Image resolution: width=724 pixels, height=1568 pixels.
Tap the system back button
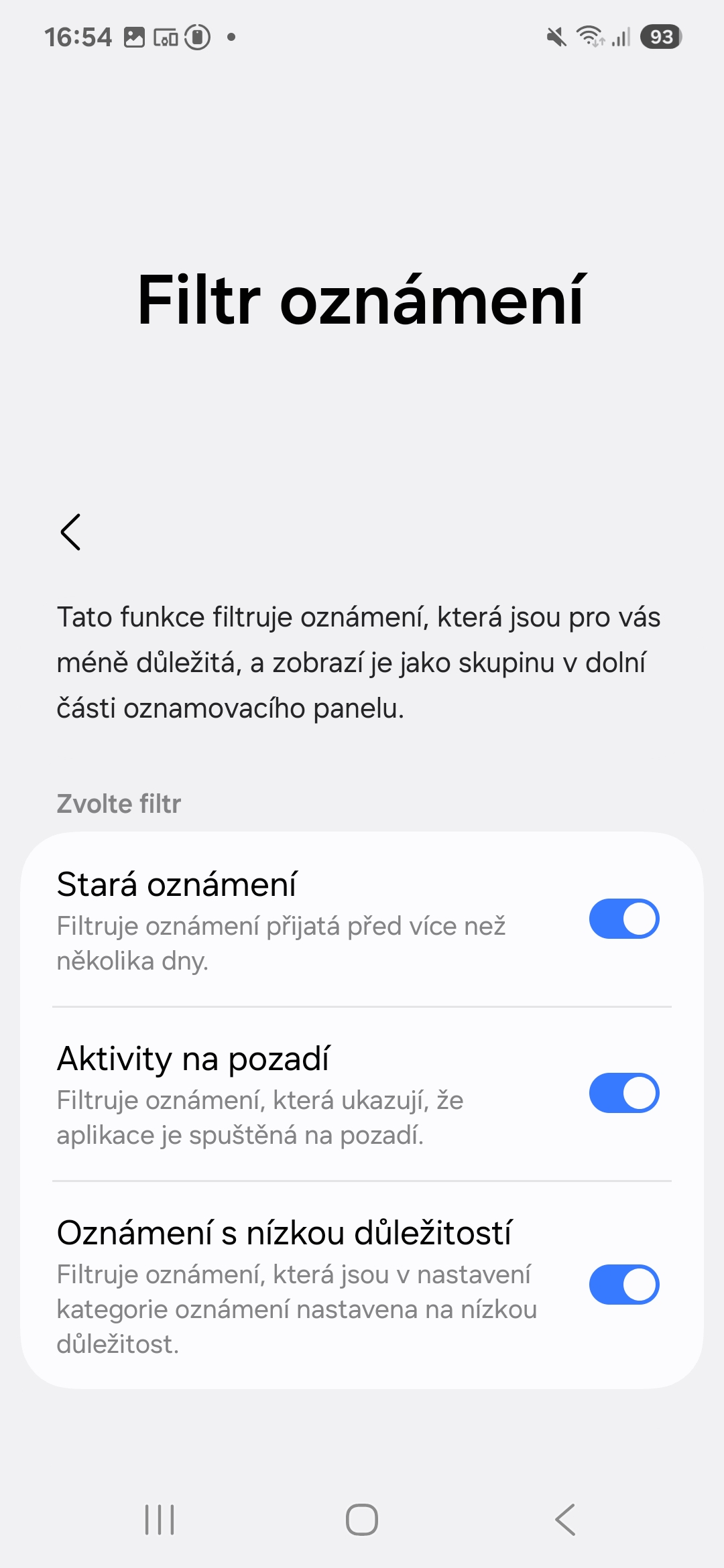click(565, 1519)
